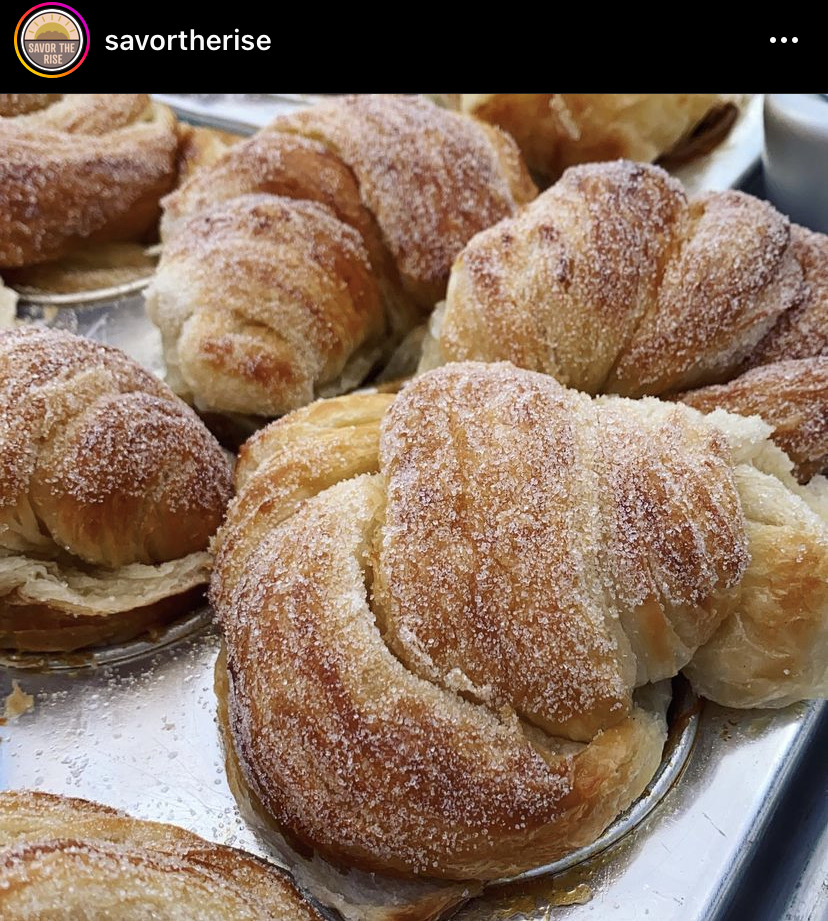Tap the croissant post photo
Viewport: 828px width, 921px height.
pyautogui.click(x=414, y=507)
